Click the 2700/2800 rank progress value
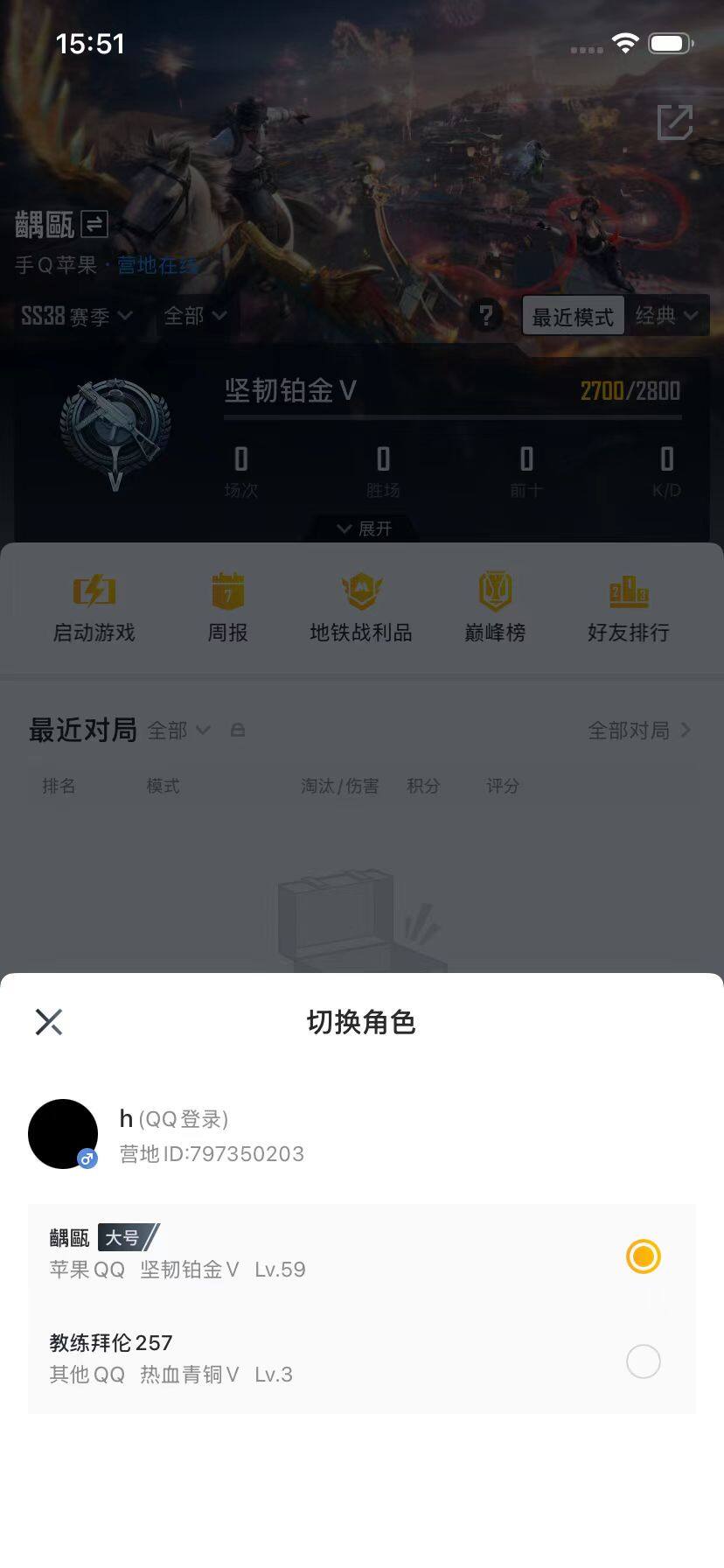This screenshot has width=724, height=1568. point(631,391)
